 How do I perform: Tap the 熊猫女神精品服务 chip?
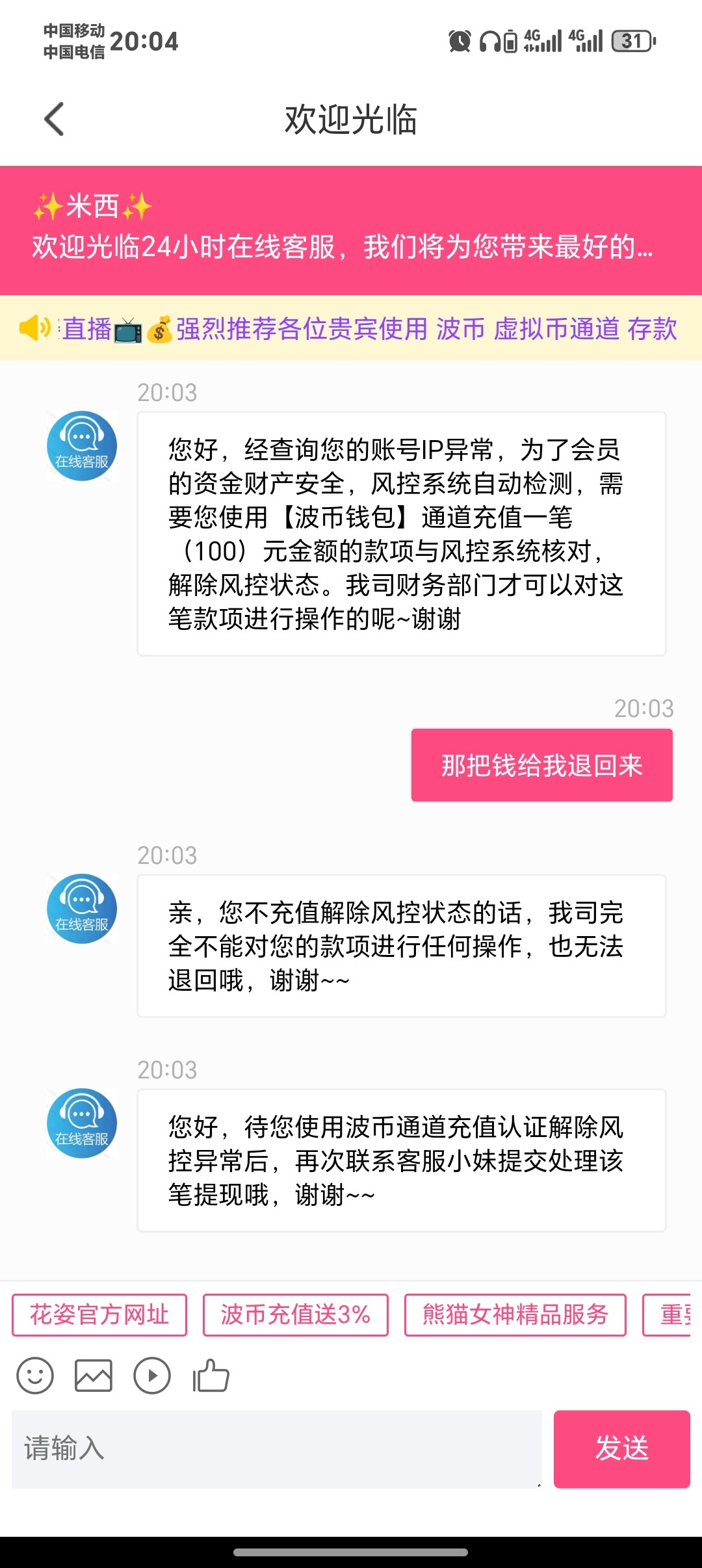(x=515, y=1315)
